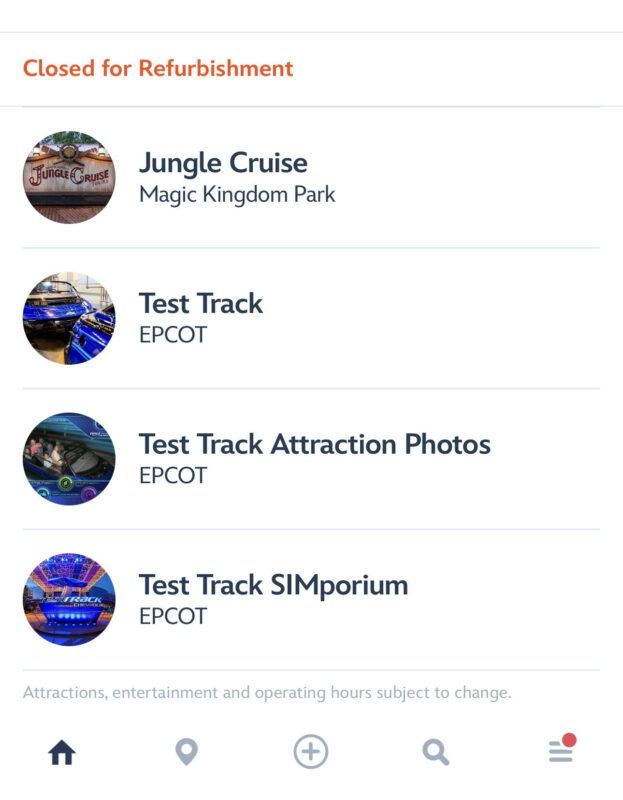Switch to the map pin tab
The image size is (623, 800).
[186, 752]
